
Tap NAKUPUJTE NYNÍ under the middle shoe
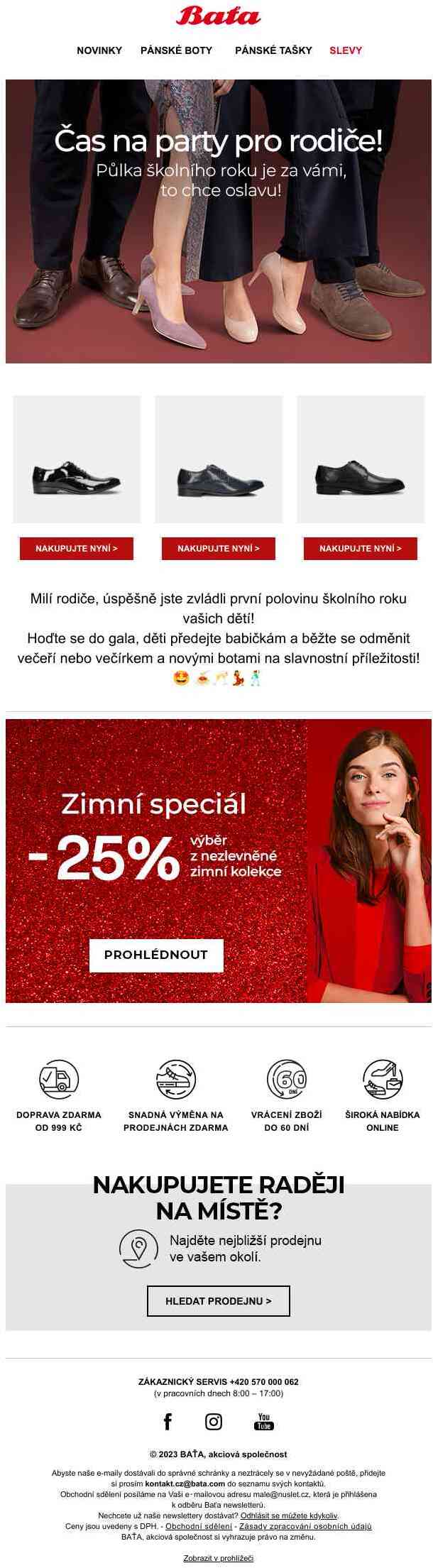pyautogui.click(x=219, y=549)
